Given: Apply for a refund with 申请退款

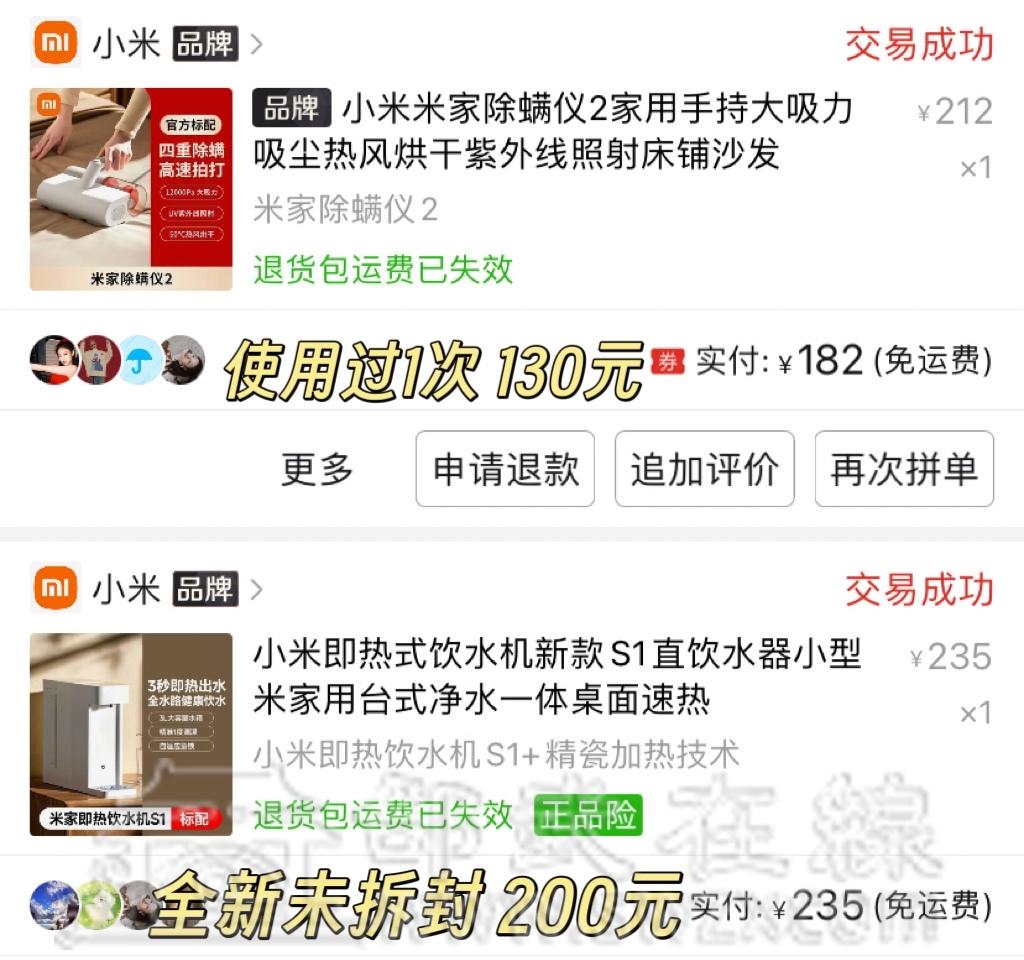Looking at the screenshot, I should click(x=505, y=469).
